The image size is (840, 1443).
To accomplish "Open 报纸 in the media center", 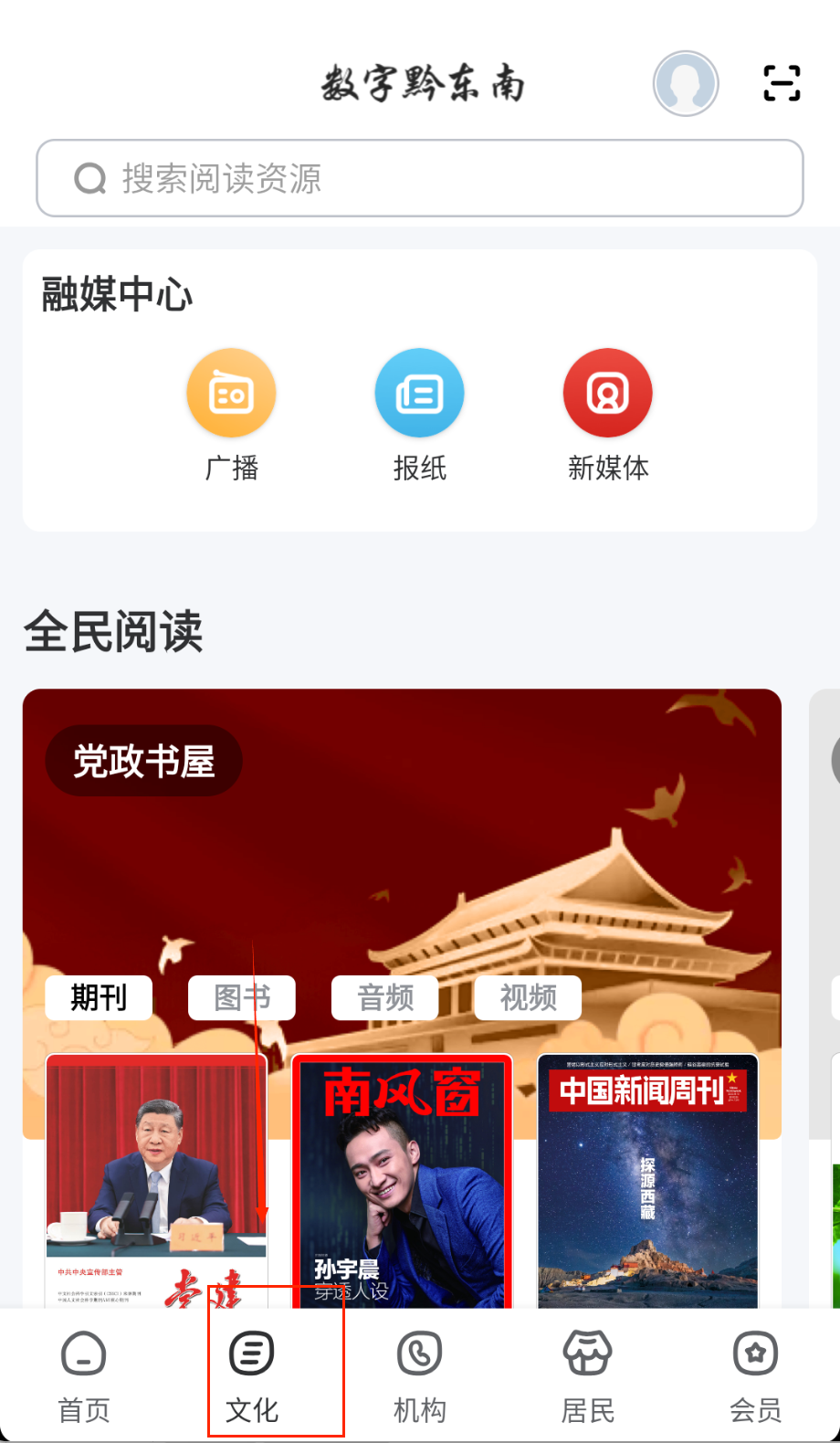I will [420, 394].
